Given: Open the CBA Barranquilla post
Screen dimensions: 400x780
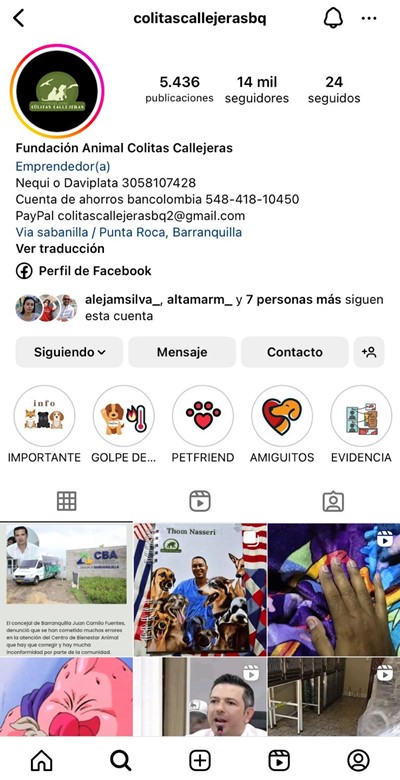Looking at the screenshot, I should click(x=66, y=589).
